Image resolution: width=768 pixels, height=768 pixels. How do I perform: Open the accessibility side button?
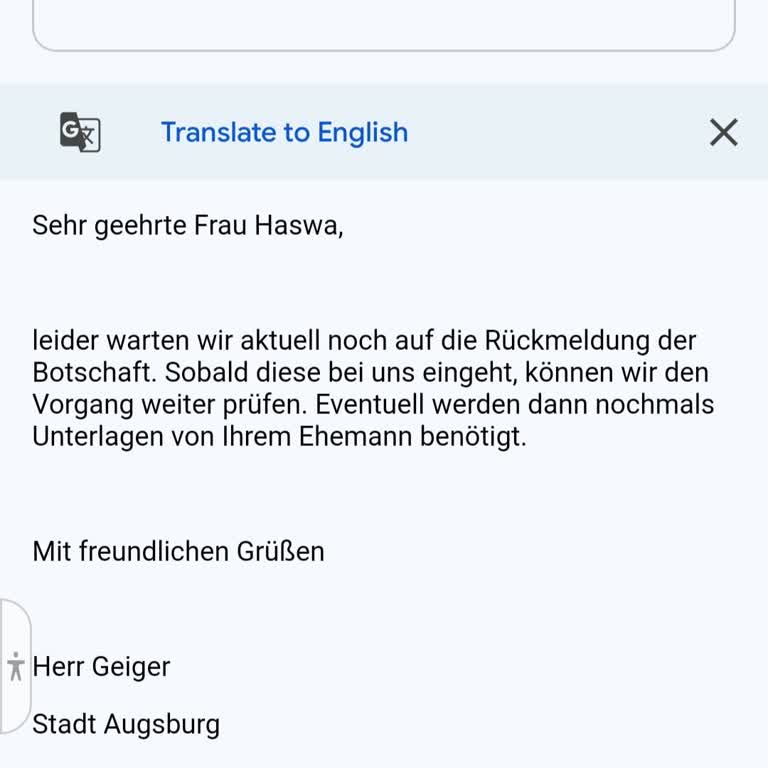(15, 666)
